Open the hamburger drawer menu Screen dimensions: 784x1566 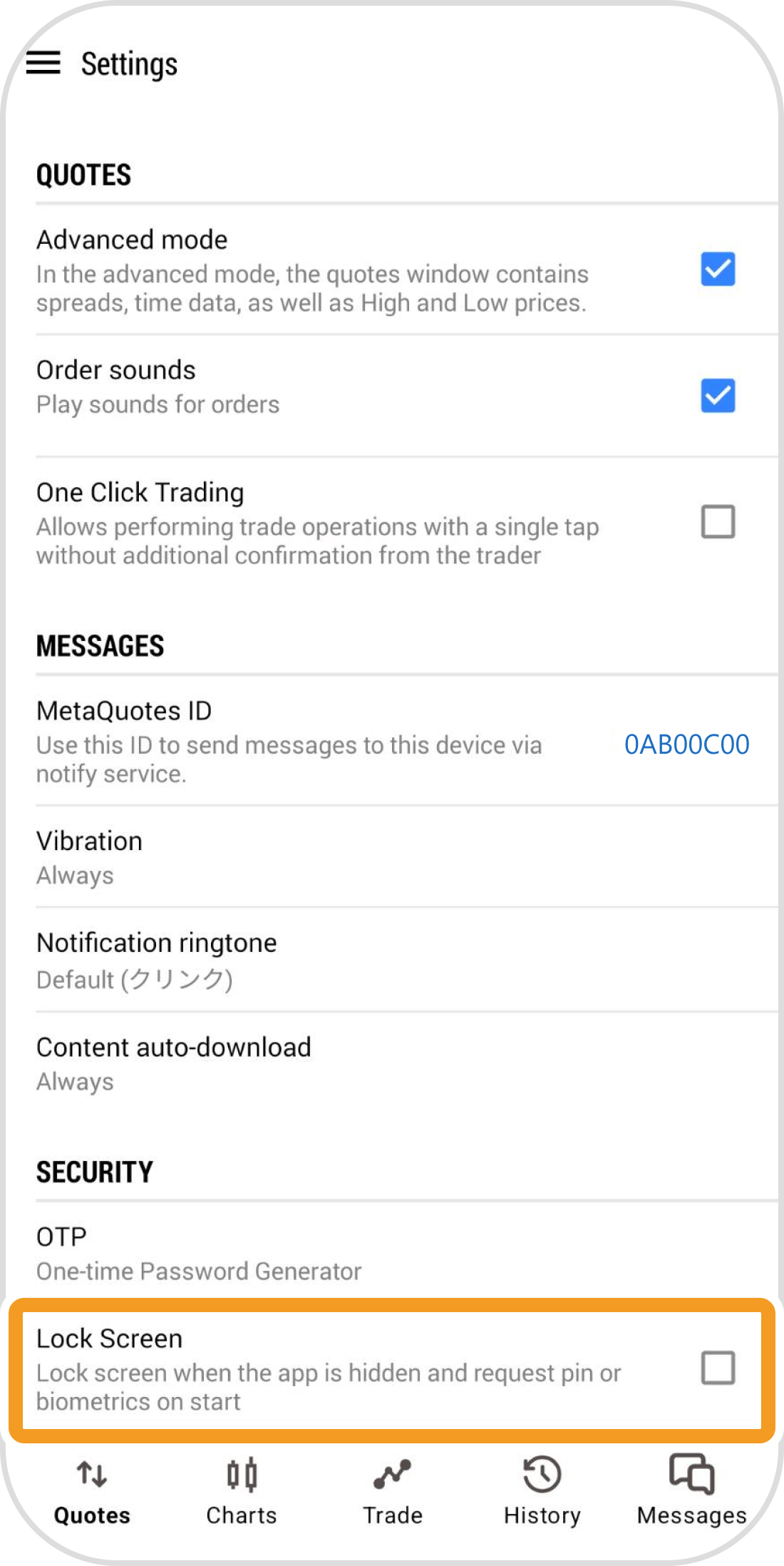coord(43,63)
